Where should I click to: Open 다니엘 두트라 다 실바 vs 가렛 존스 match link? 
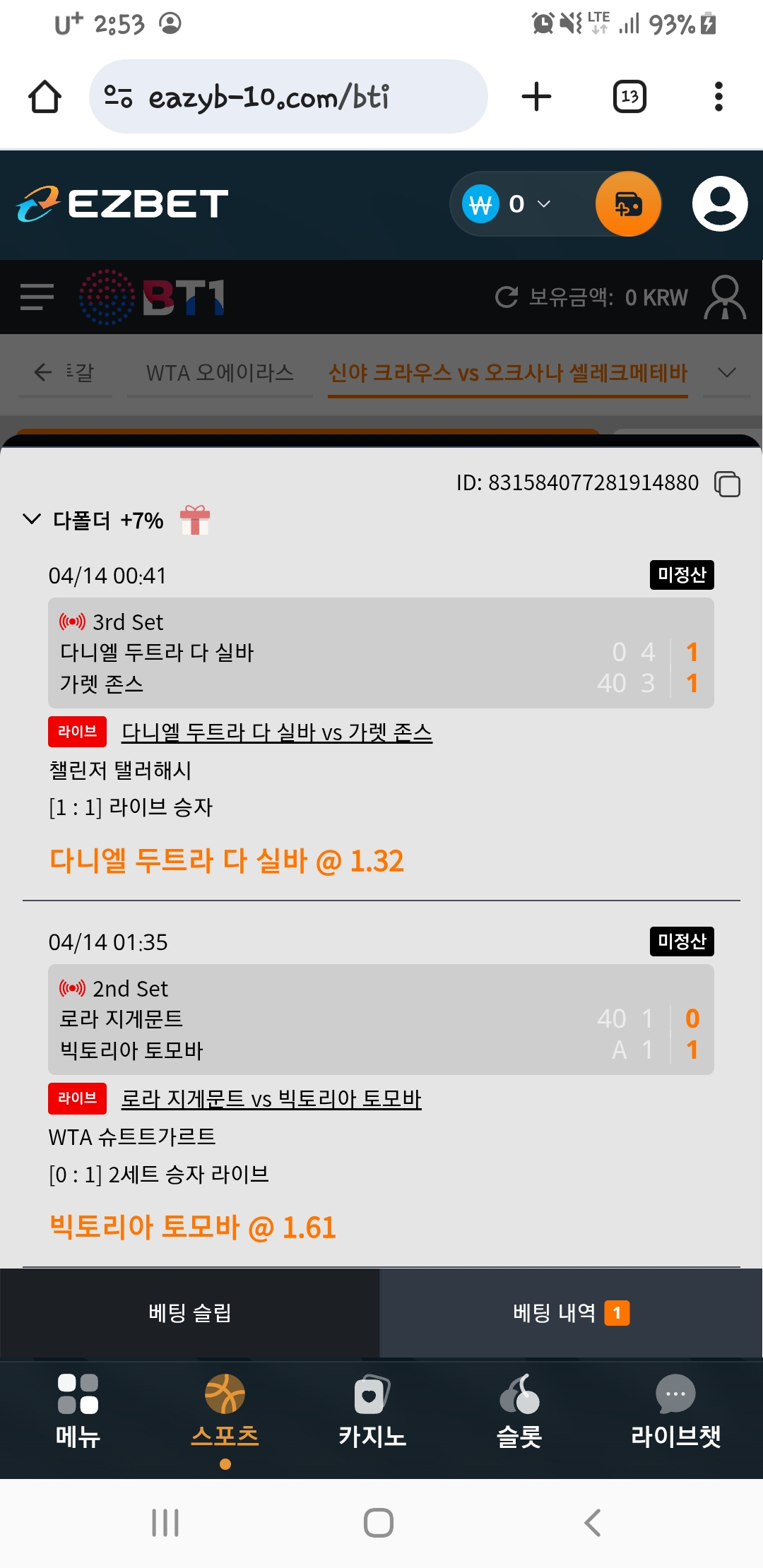pyautogui.click(x=276, y=732)
